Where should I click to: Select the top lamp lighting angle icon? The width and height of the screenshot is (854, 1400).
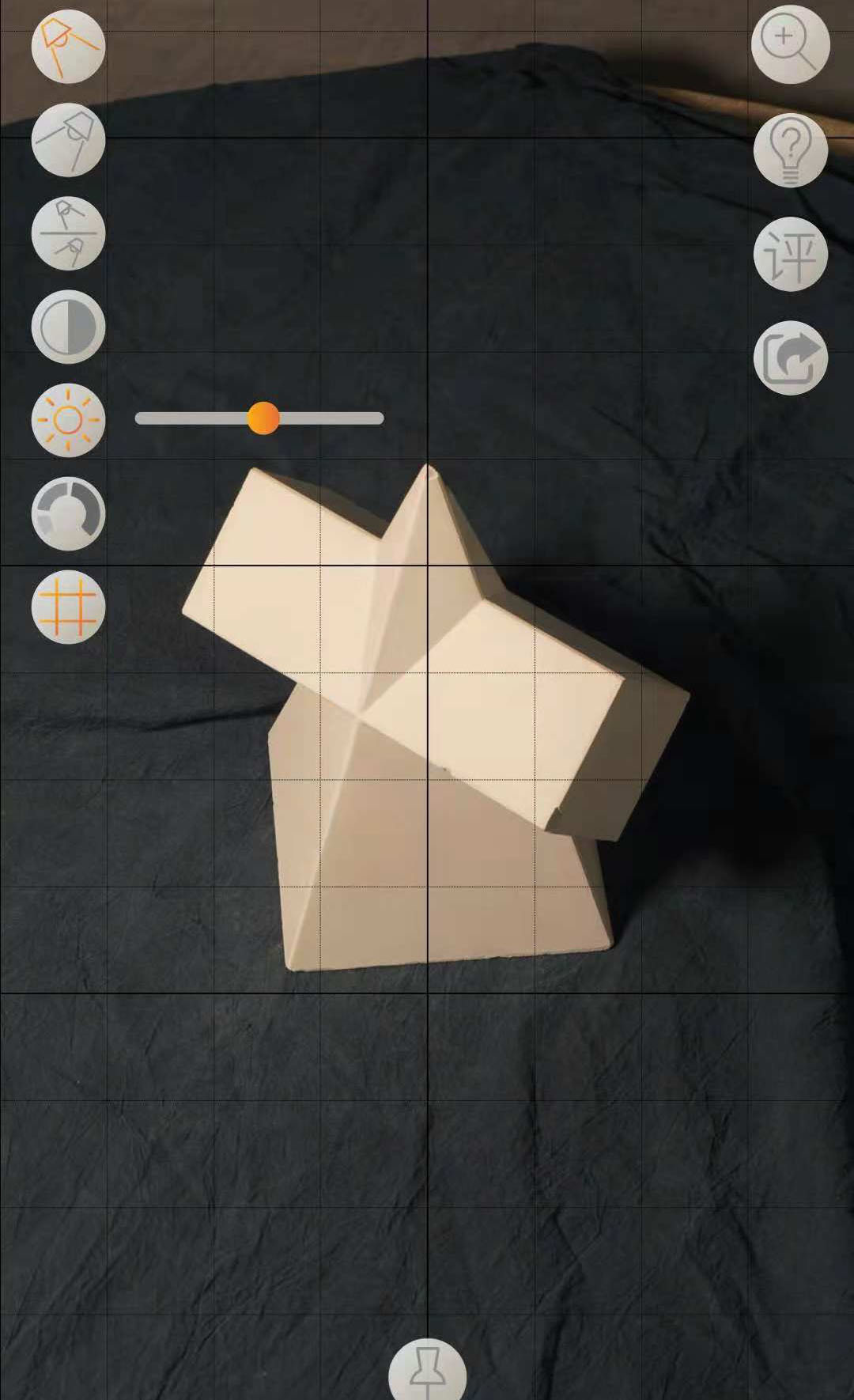click(x=68, y=47)
